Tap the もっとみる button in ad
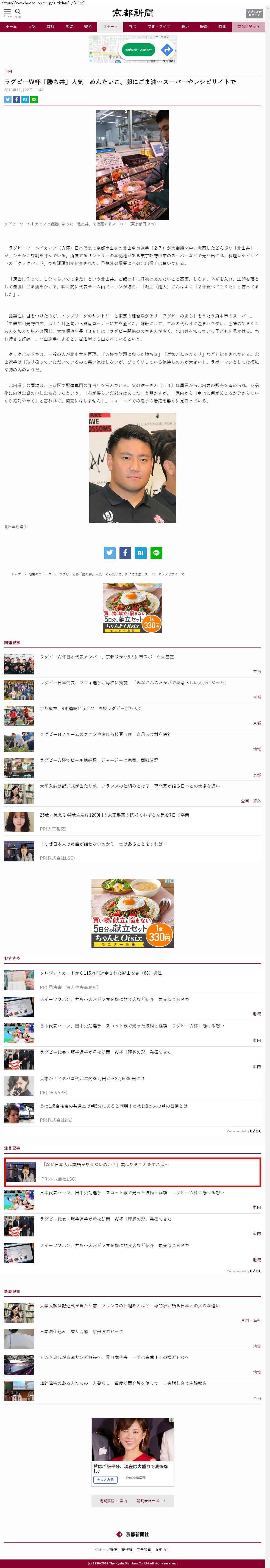This screenshot has height=1568, width=270. click(x=105, y=1479)
